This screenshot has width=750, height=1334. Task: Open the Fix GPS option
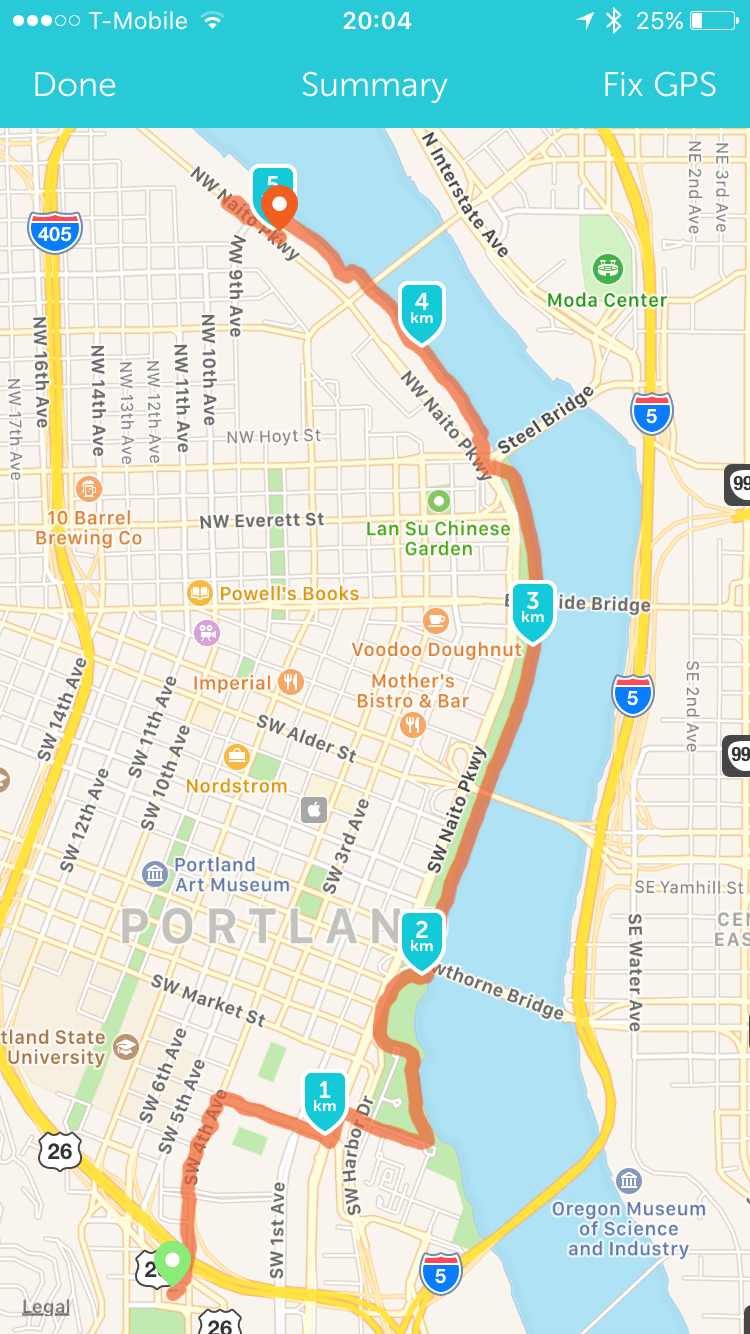(x=659, y=85)
